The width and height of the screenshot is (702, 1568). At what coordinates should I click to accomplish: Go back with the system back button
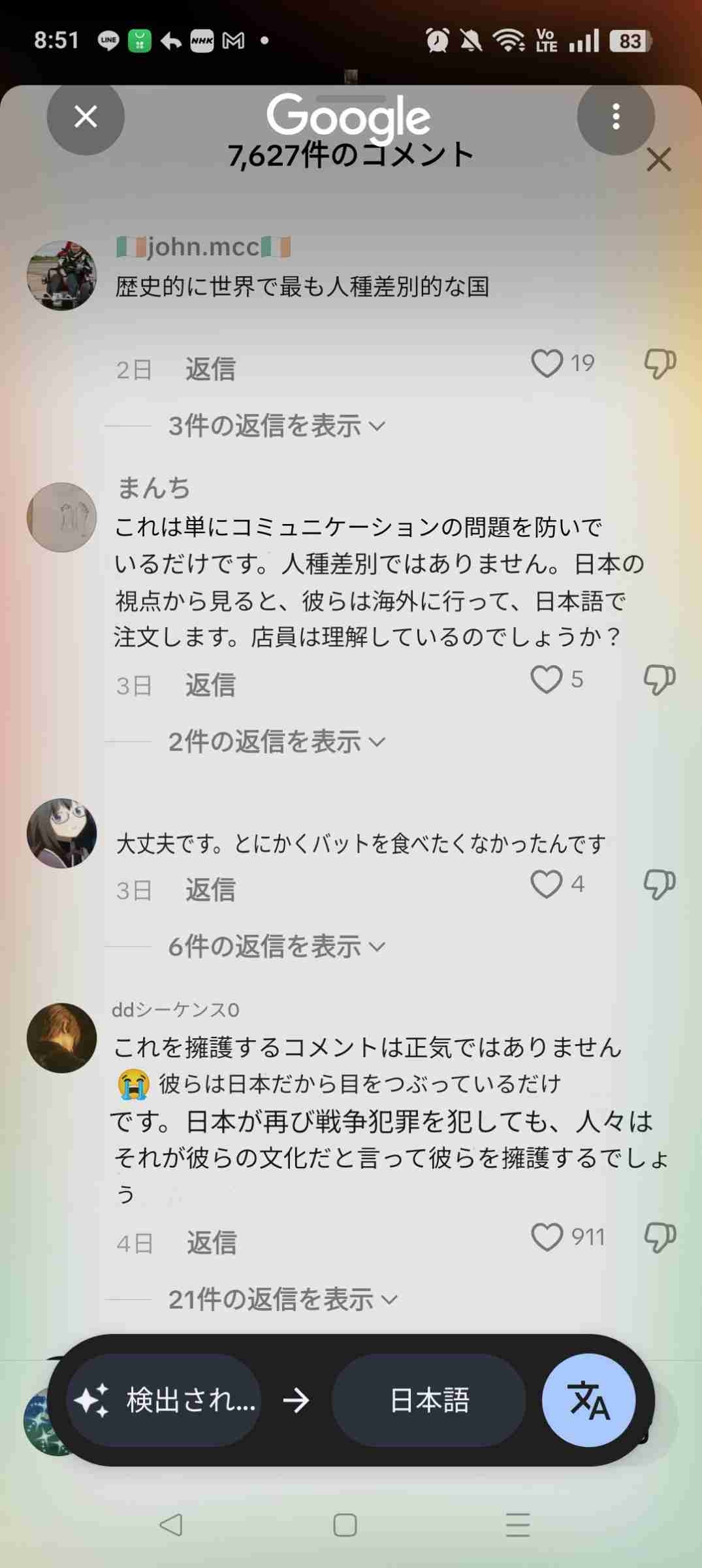(x=171, y=1525)
